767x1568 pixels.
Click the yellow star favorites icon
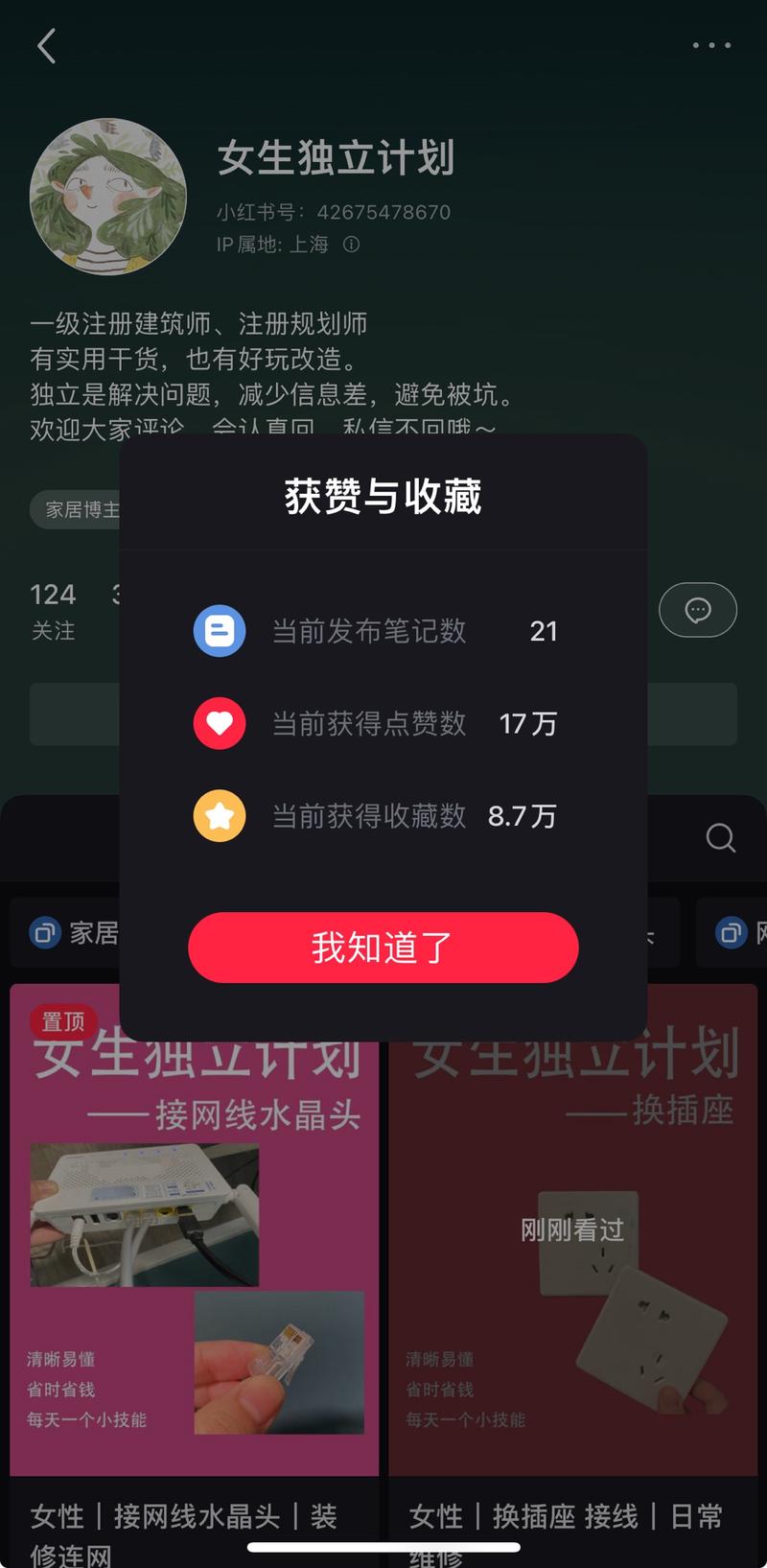point(220,816)
